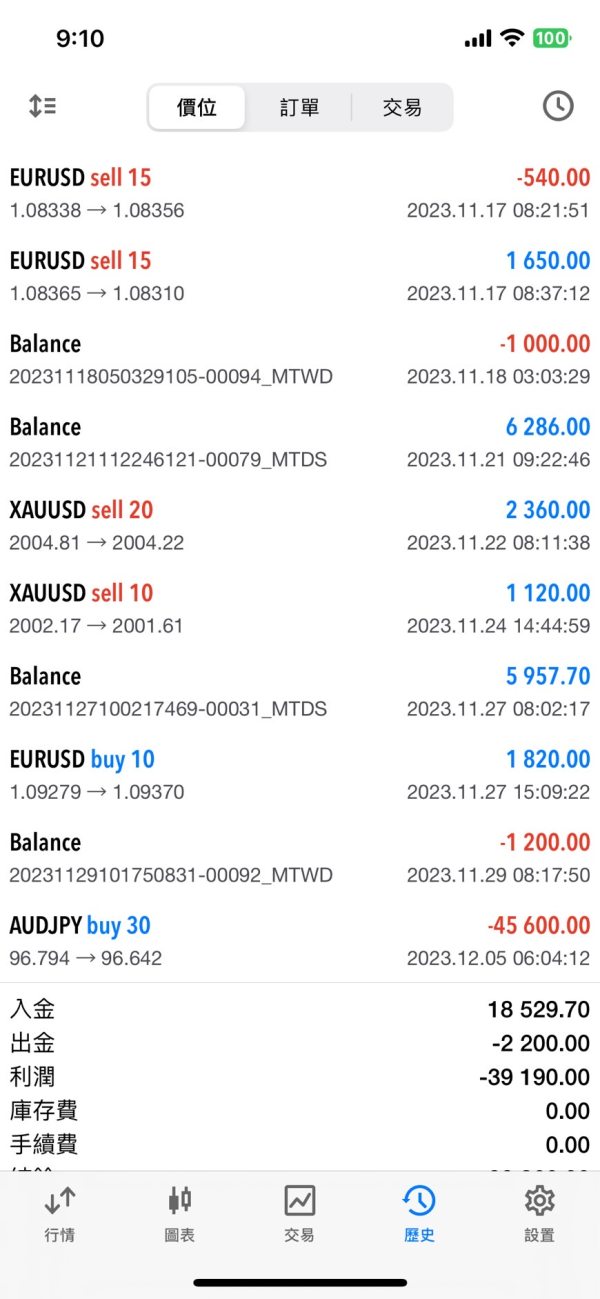Open the 圖表 tab
600x1299 pixels.
(180, 1213)
